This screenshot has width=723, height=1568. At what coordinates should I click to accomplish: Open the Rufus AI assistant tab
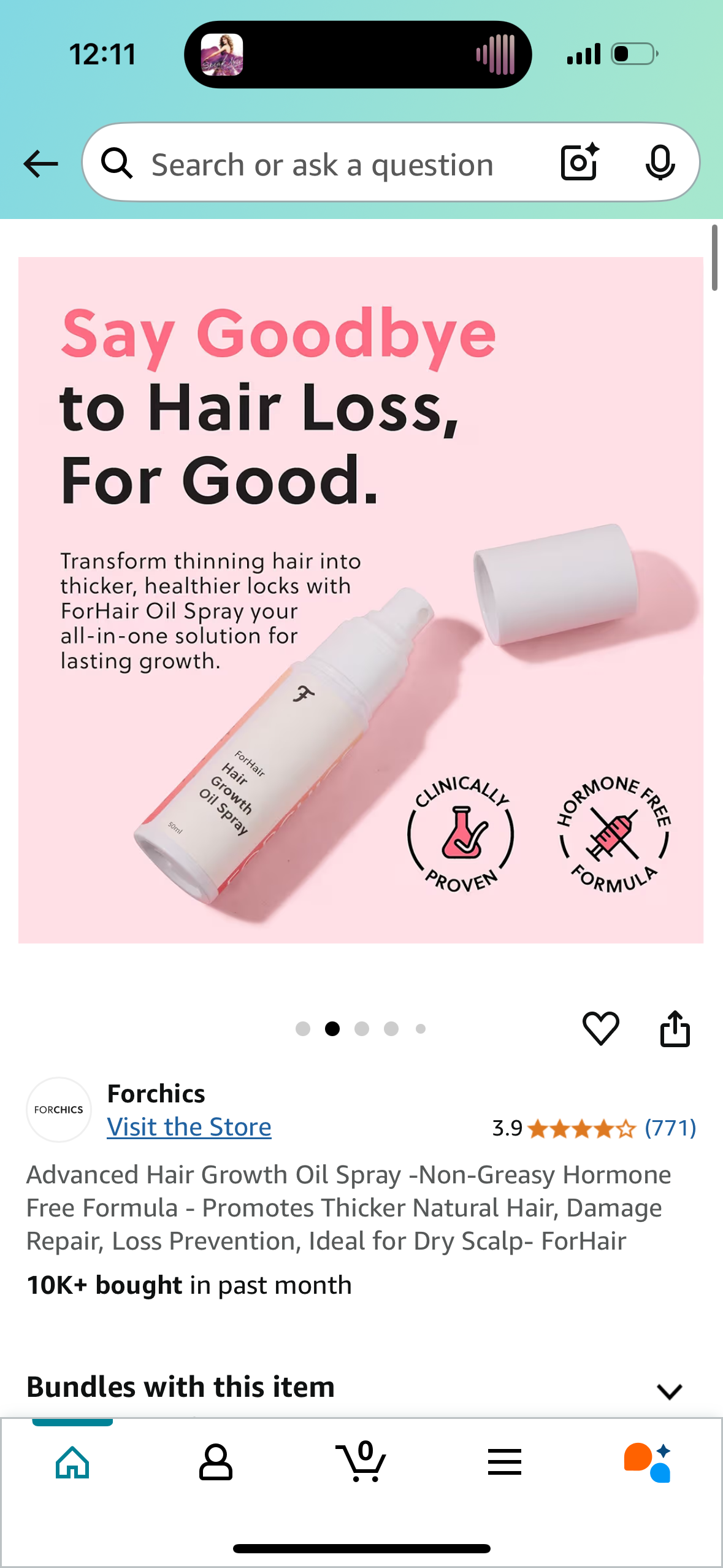[x=648, y=1462]
